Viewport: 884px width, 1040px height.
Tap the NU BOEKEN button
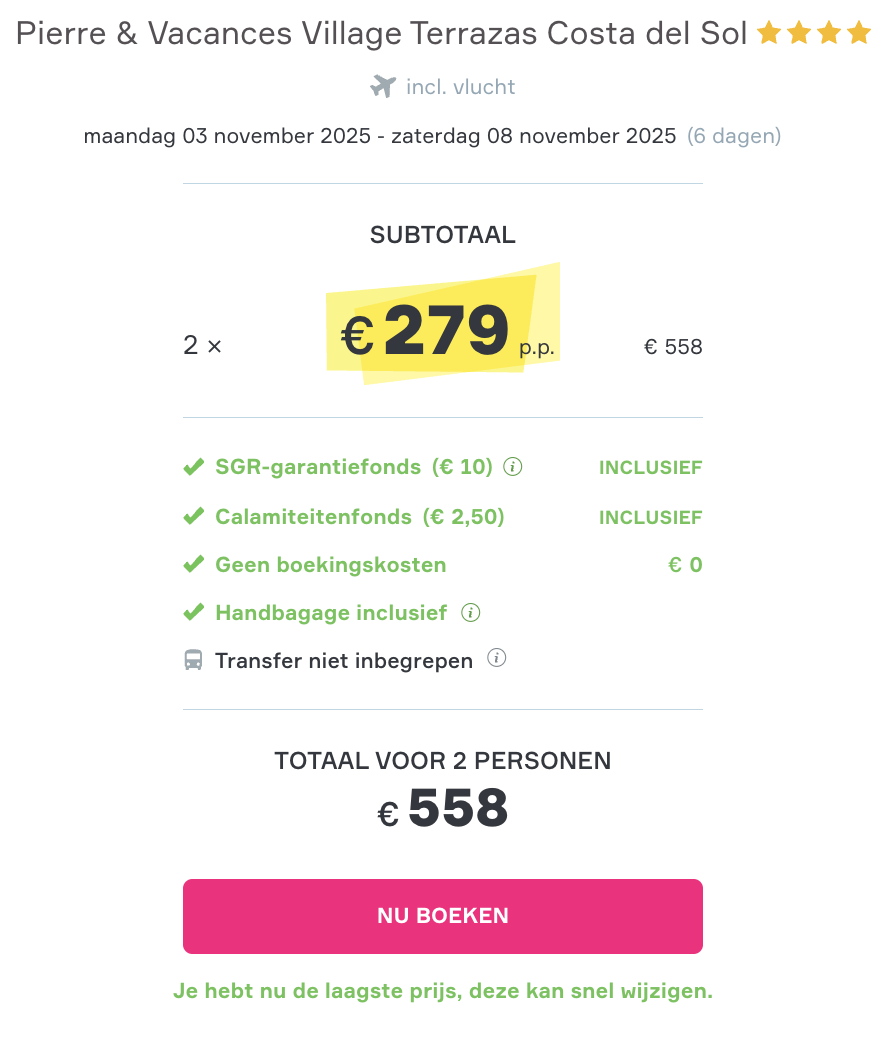[x=442, y=916]
